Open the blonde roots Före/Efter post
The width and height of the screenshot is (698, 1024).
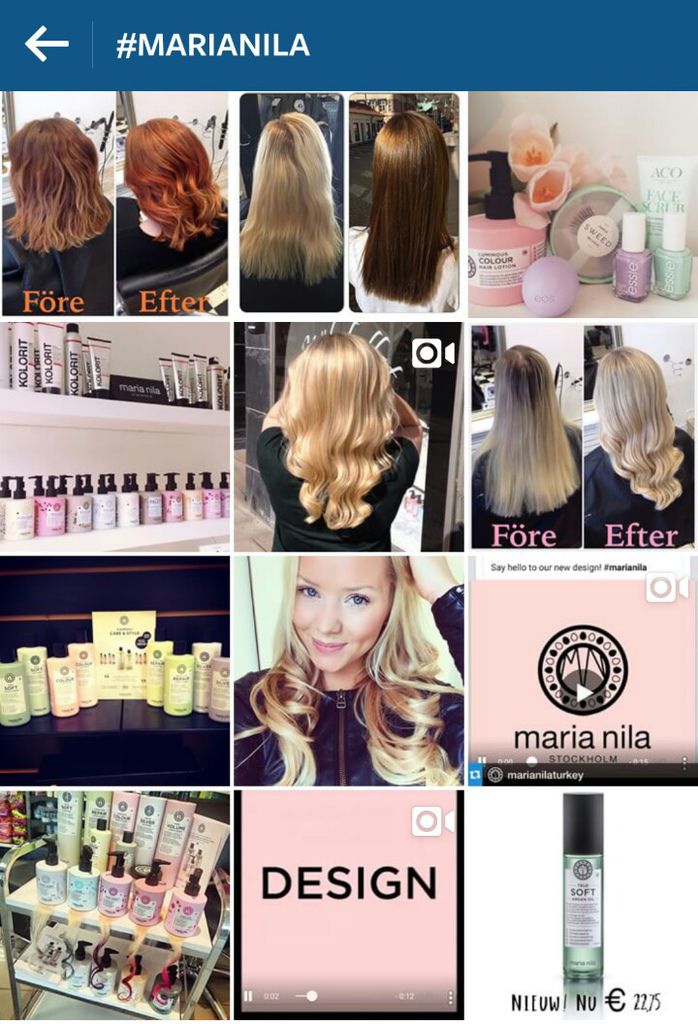pyautogui.click(x=582, y=436)
